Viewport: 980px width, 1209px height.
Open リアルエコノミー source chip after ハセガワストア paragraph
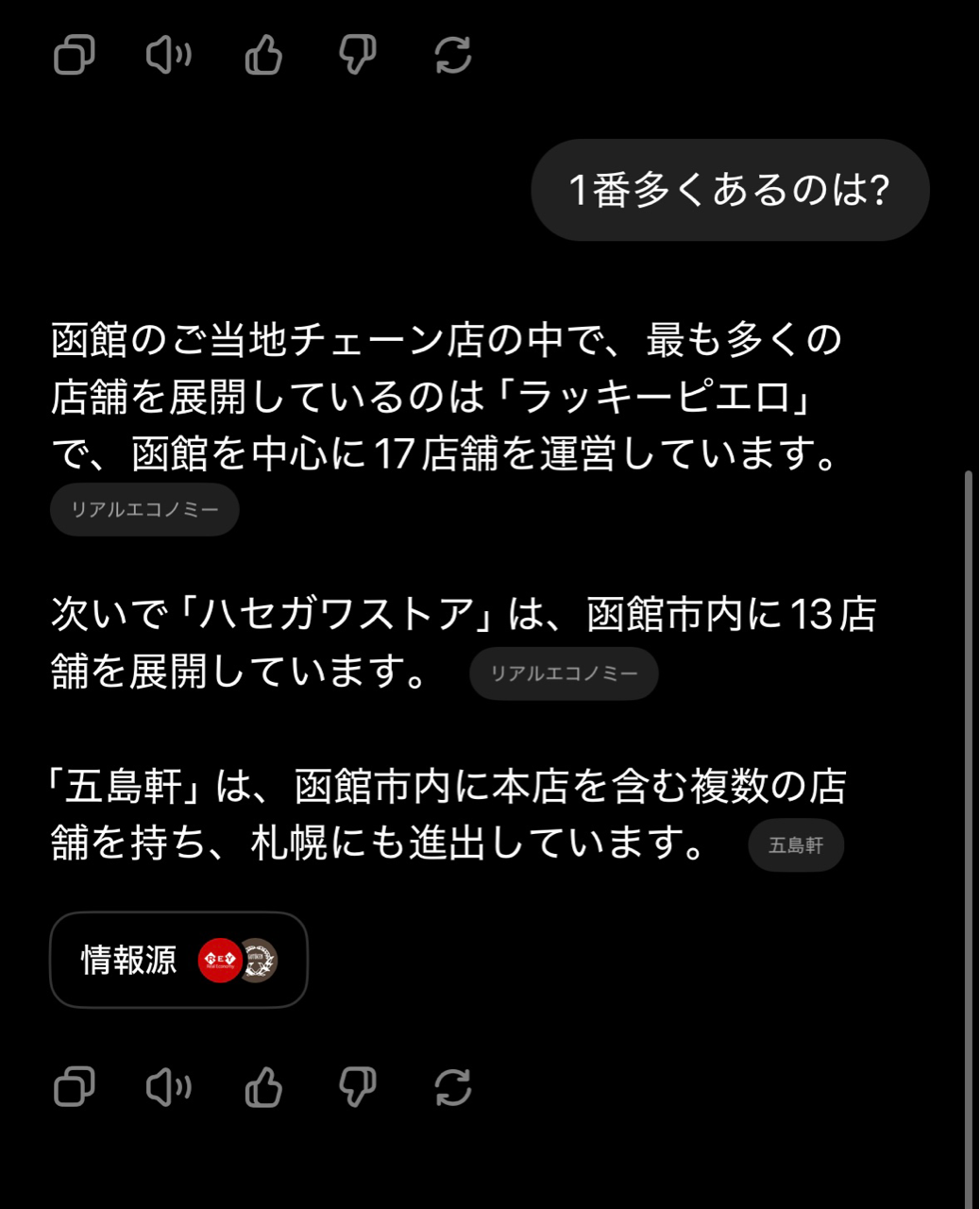click(564, 673)
